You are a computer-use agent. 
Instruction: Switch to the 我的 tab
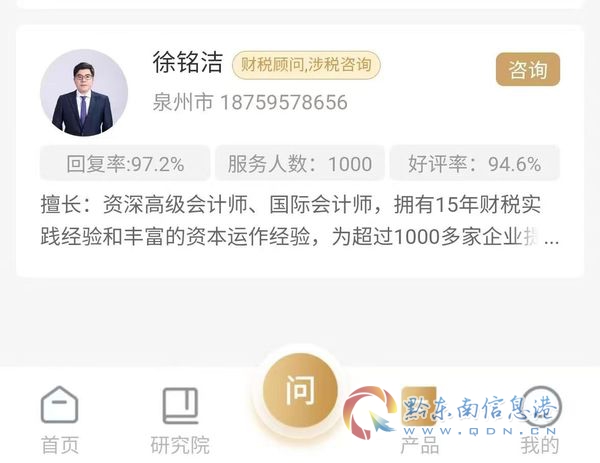tap(540, 420)
